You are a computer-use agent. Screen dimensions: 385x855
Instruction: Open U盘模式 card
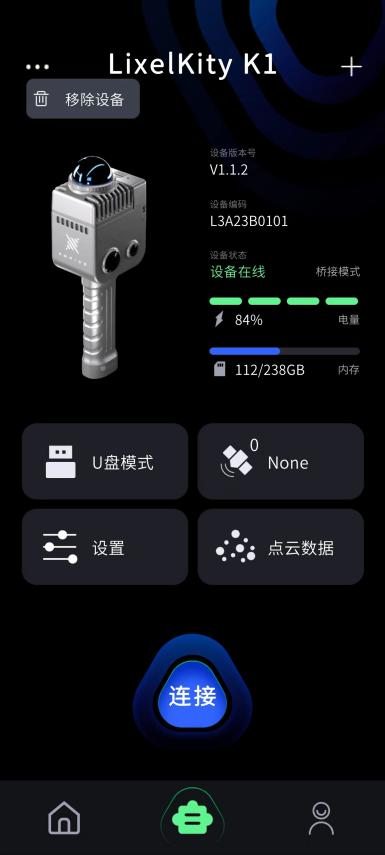click(105, 461)
